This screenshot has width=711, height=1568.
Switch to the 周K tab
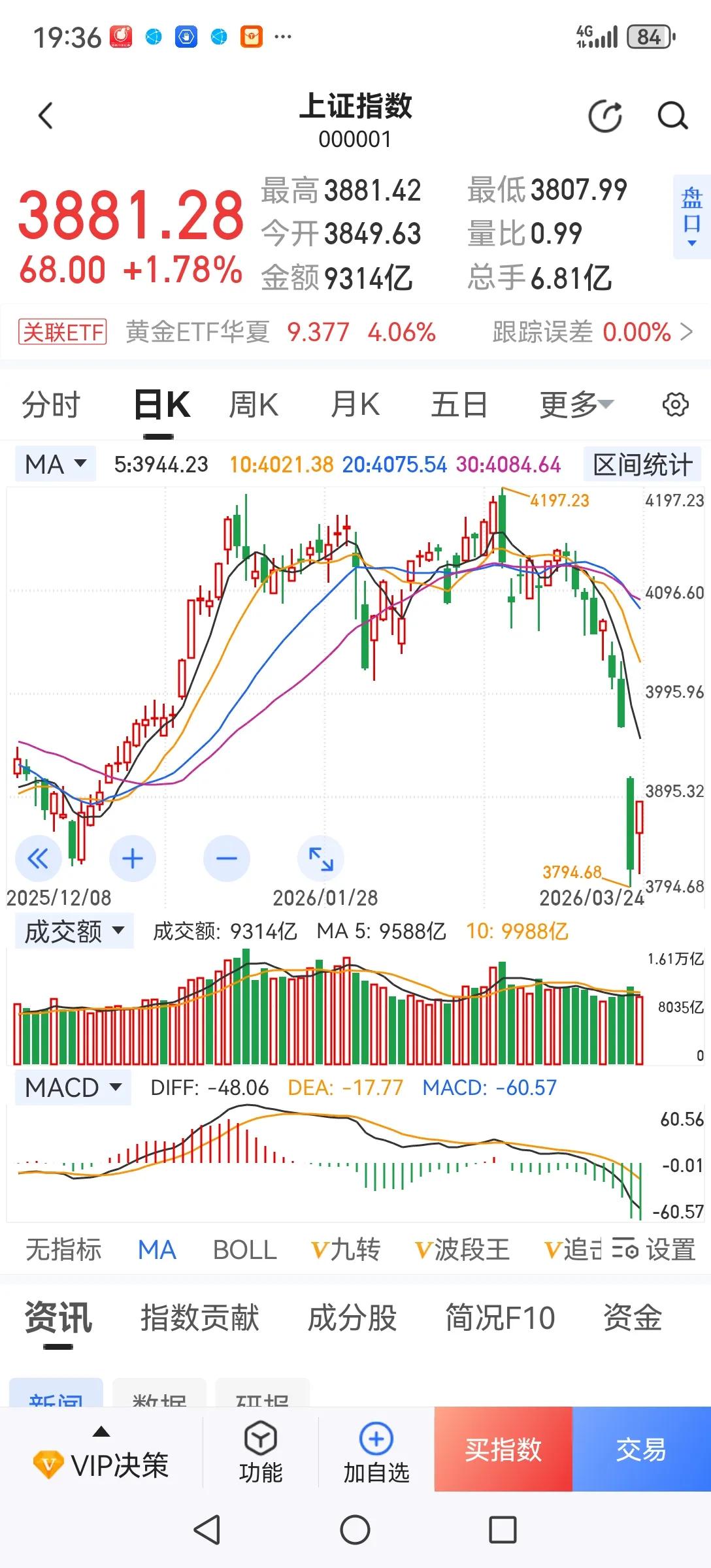(254, 404)
